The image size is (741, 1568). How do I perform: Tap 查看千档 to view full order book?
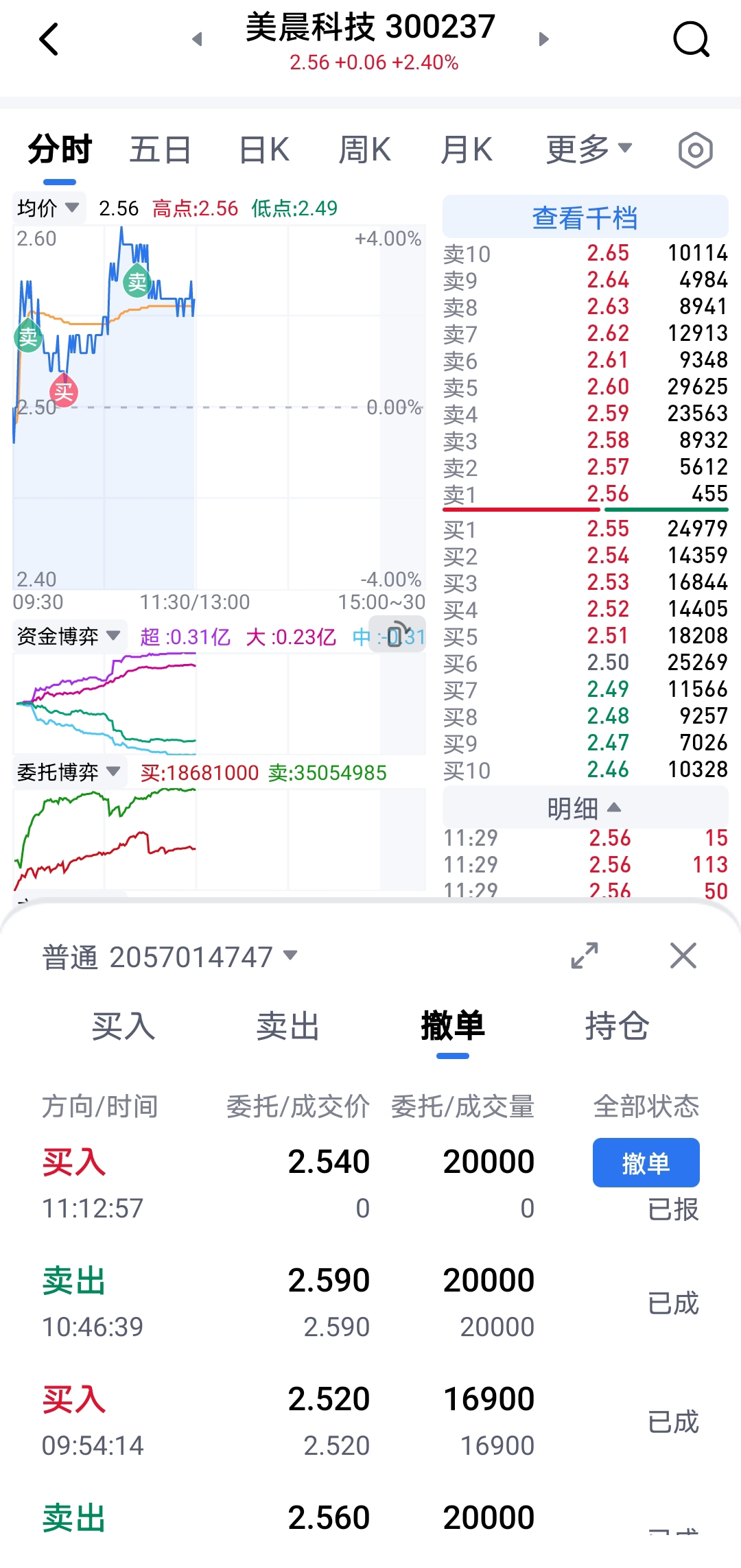pyautogui.click(x=585, y=217)
